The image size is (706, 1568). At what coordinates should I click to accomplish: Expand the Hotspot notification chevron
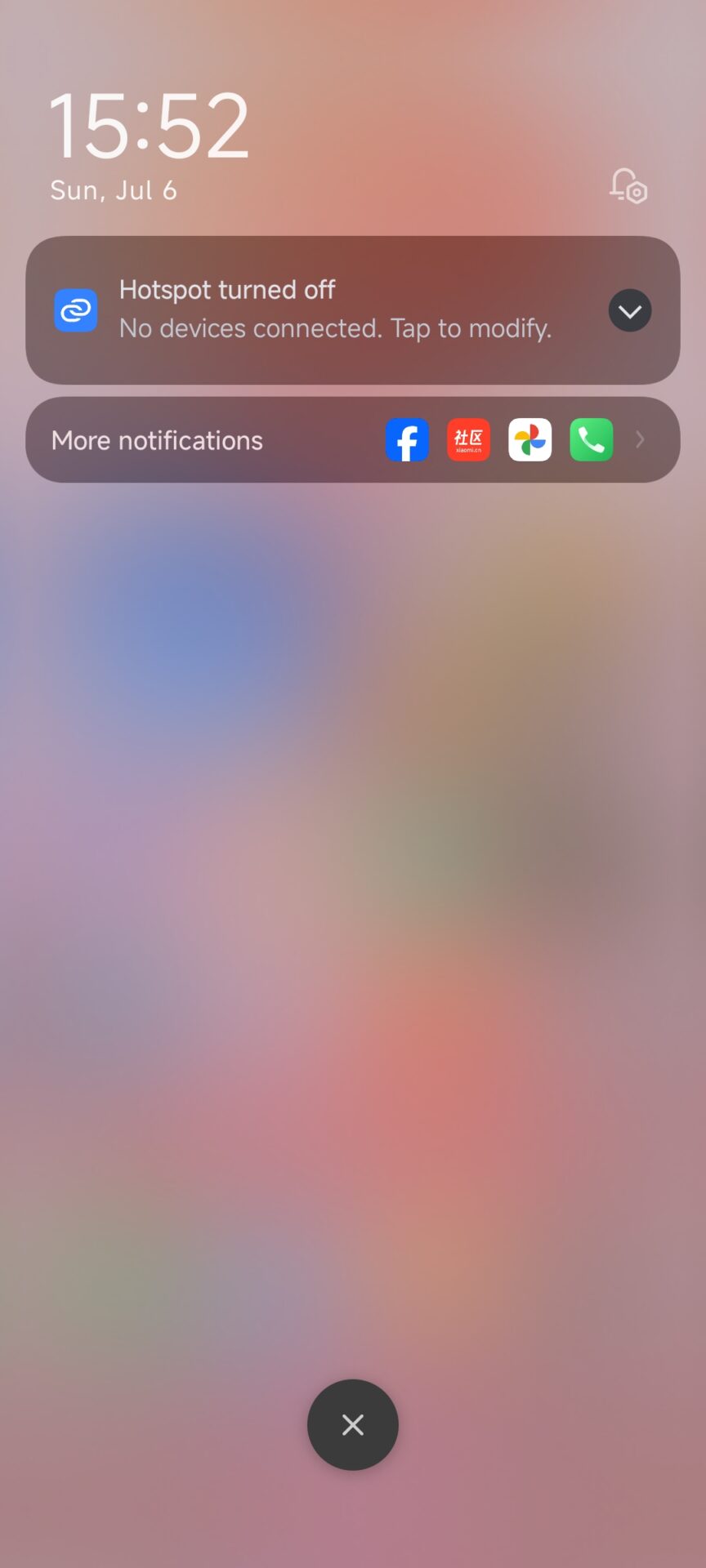point(630,310)
